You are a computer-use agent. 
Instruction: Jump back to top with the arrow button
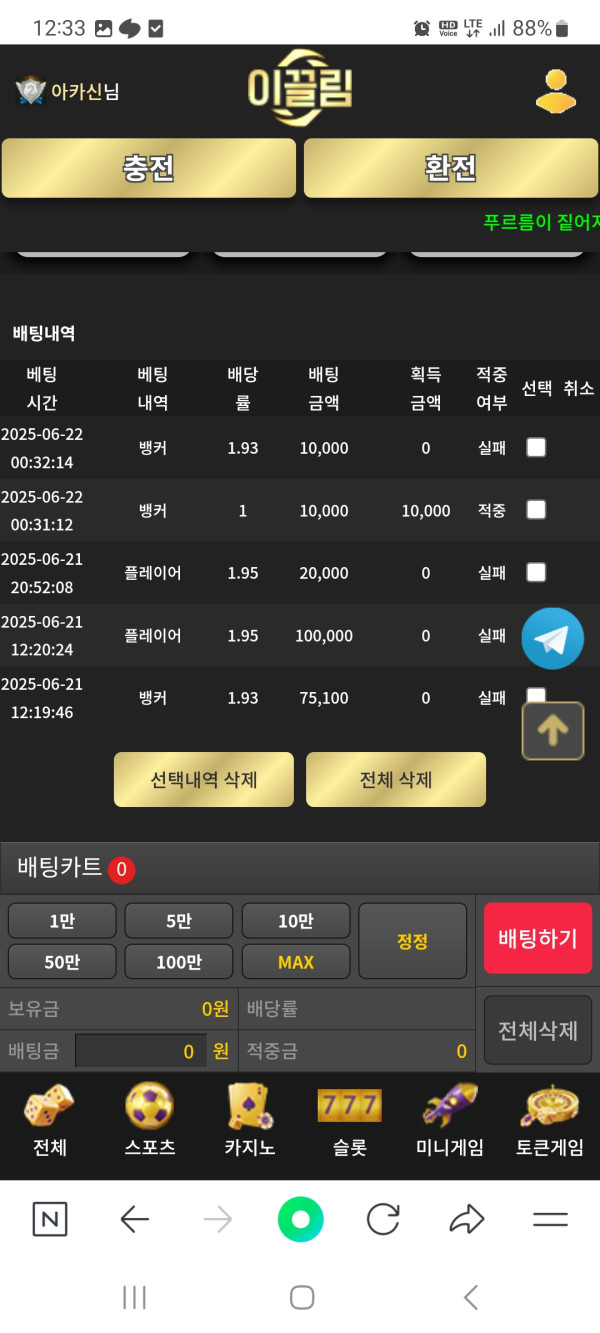coord(552,731)
